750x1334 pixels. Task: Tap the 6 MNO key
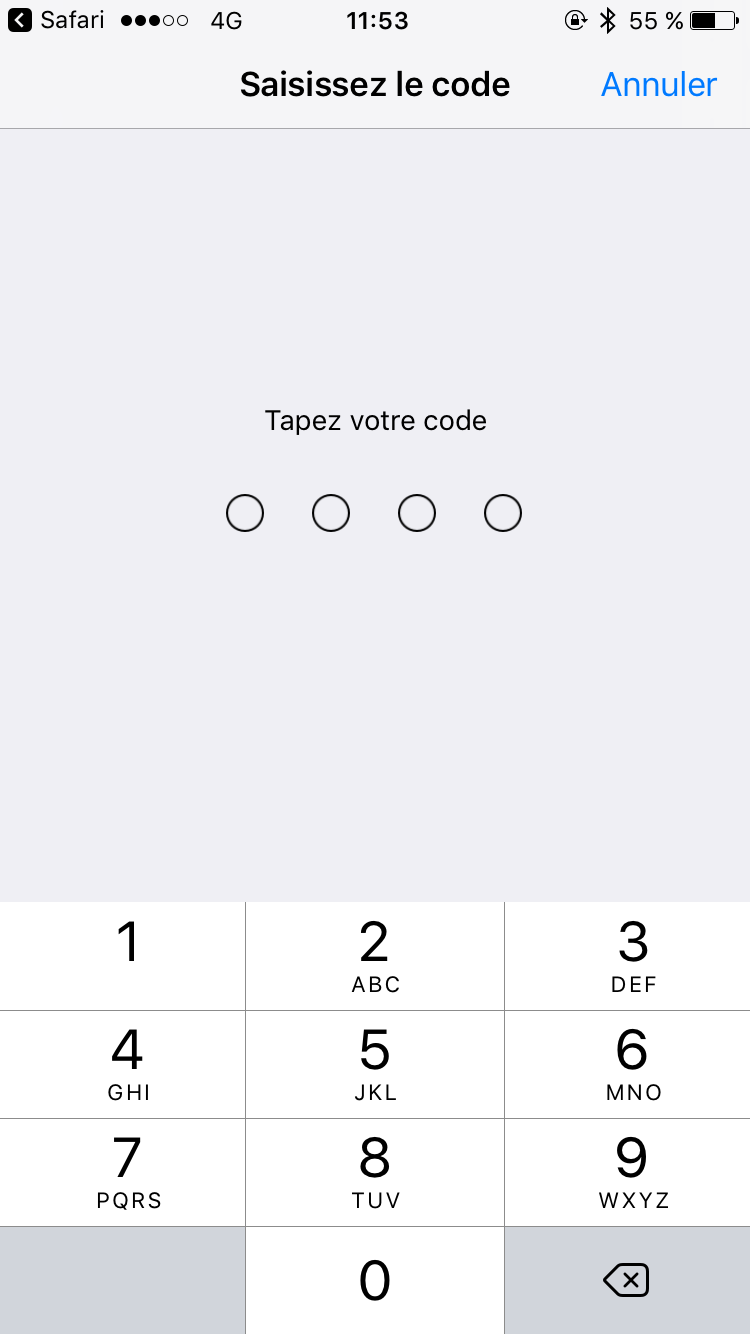coord(630,1063)
